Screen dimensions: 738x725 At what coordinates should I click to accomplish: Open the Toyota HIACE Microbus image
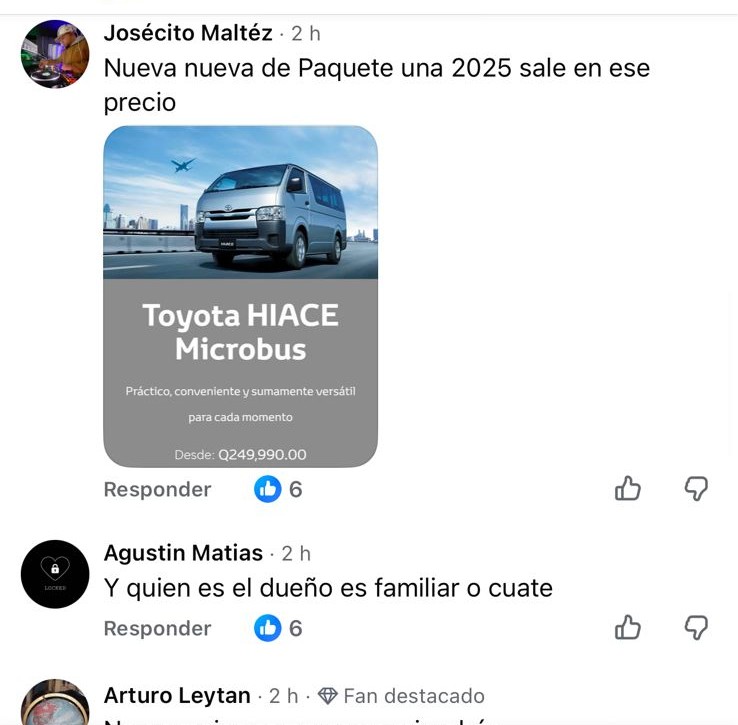pos(240,296)
